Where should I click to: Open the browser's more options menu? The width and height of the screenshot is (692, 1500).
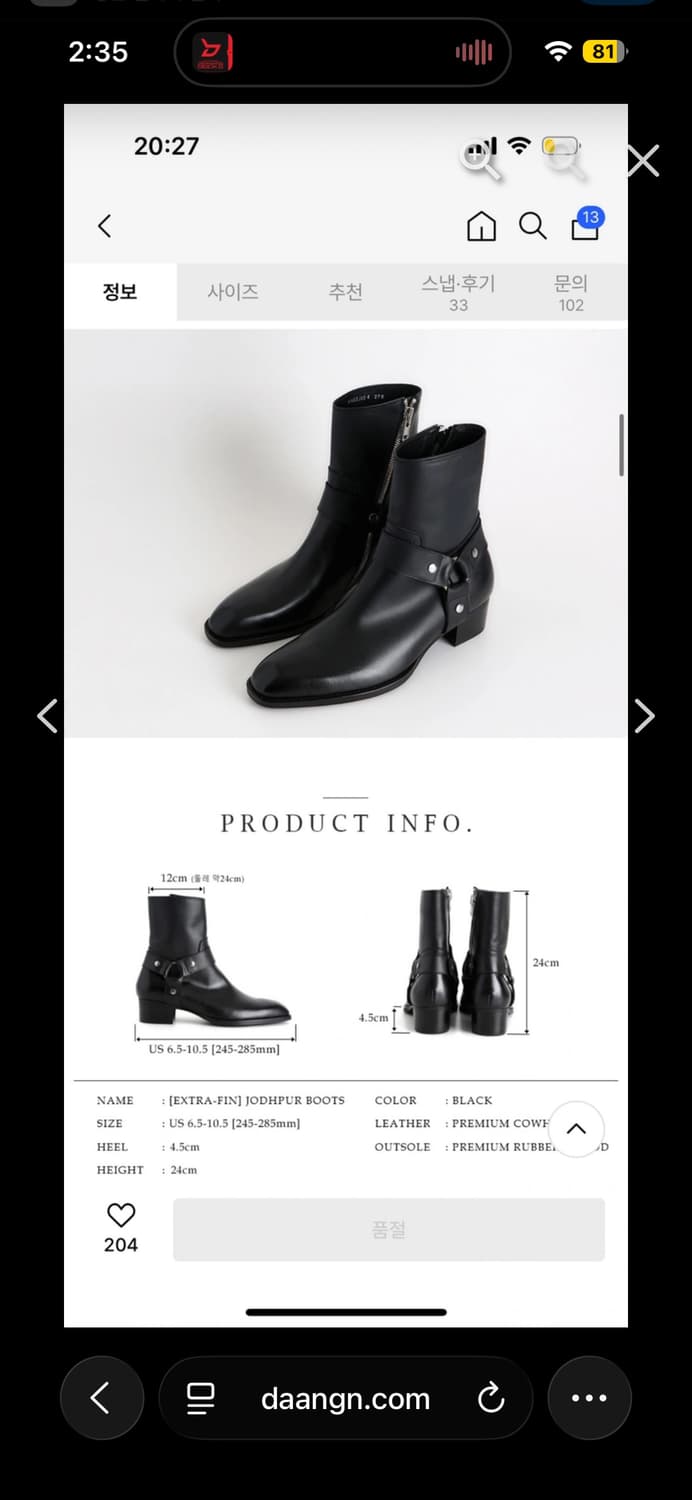589,1397
